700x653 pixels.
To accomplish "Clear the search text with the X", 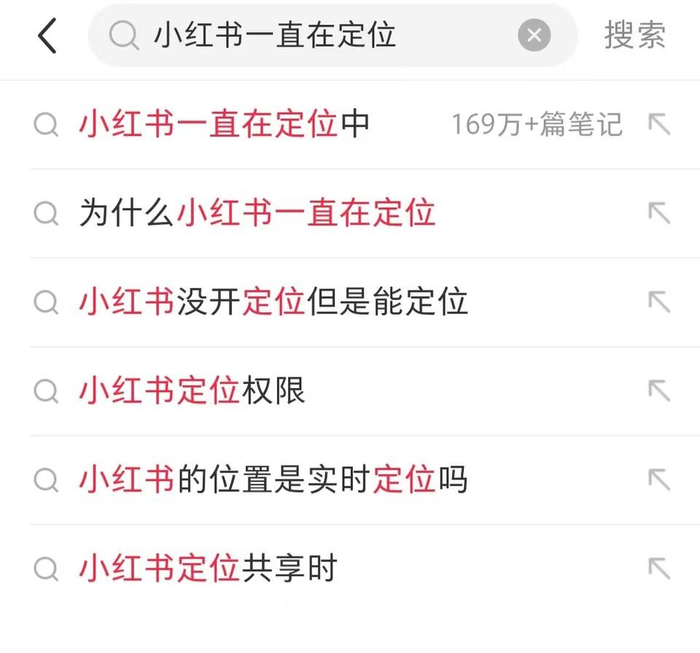I will pyautogui.click(x=534, y=37).
